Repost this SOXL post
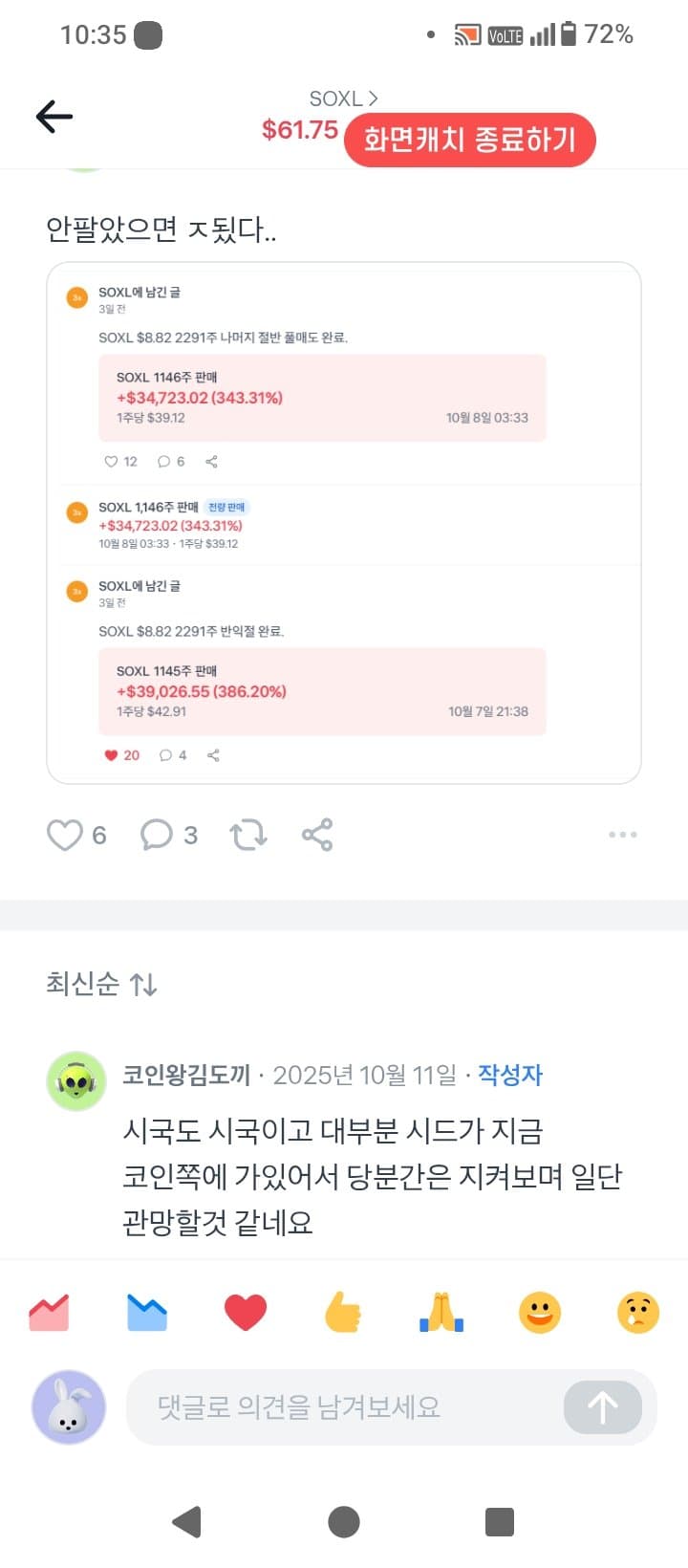Screen dimensions: 688x1568 pyautogui.click(x=248, y=835)
